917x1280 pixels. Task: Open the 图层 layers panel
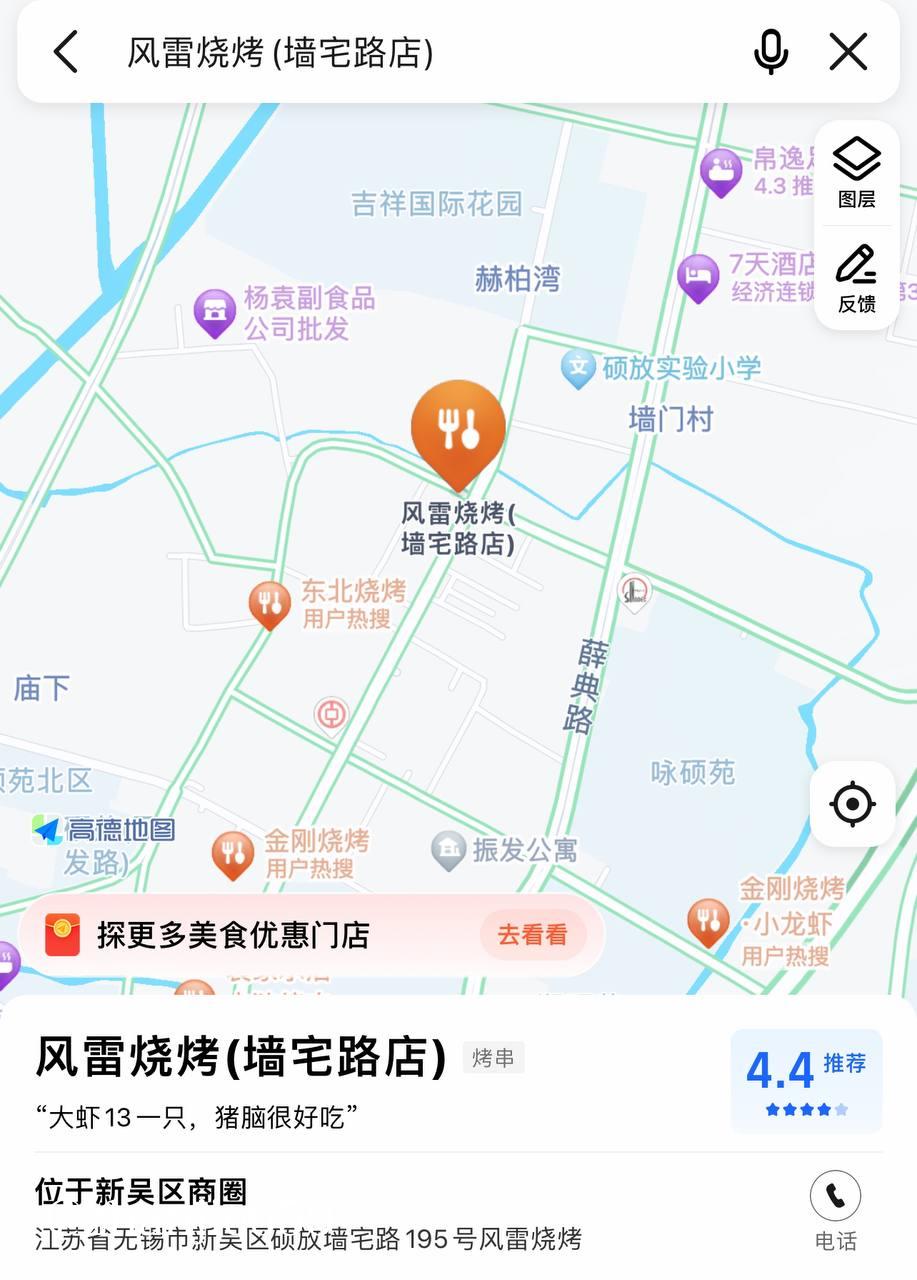point(856,173)
